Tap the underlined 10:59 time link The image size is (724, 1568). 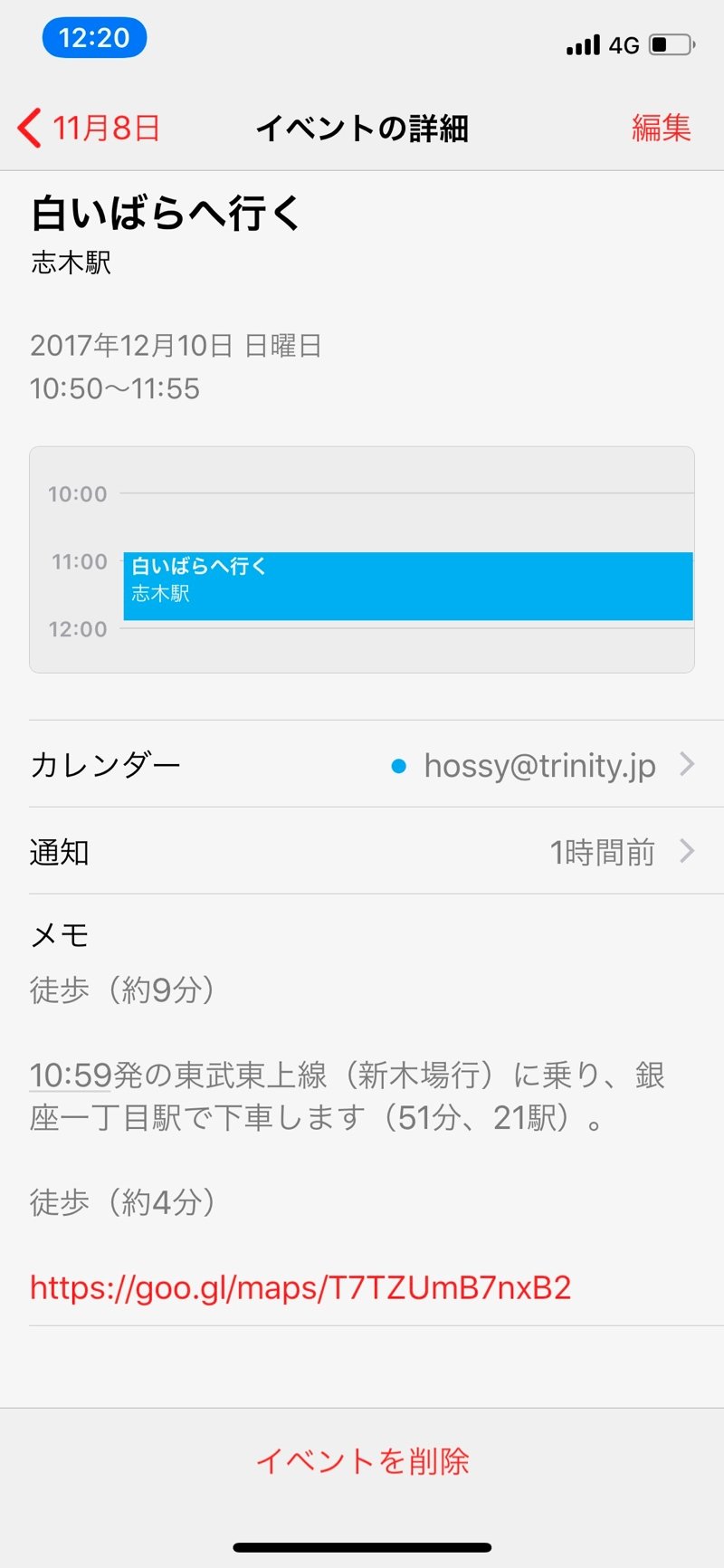(x=71, y=1076)
